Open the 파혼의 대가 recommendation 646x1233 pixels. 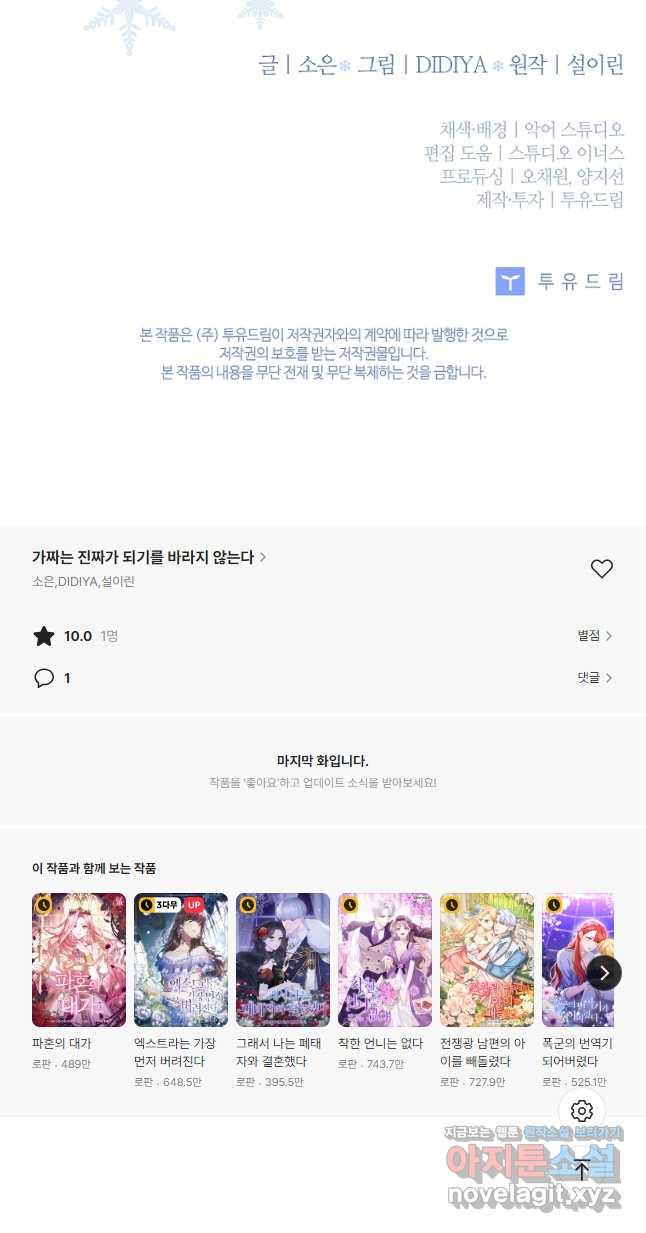(79, 960)
